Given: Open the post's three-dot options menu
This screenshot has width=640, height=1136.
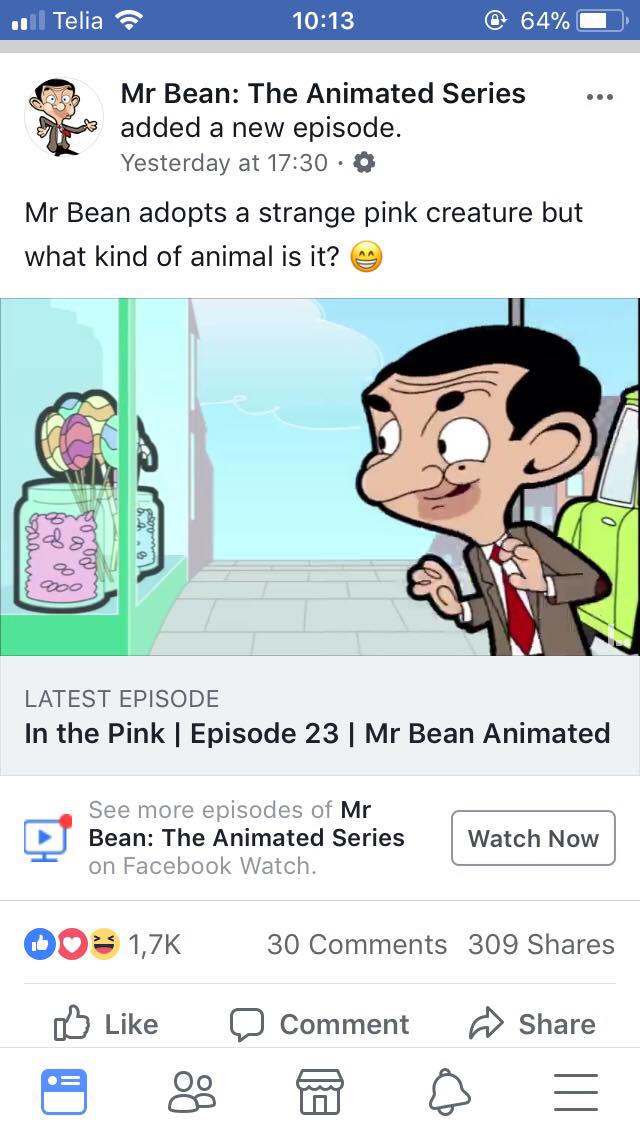Looking at the screenshot, I should click(x=599, y=97).
